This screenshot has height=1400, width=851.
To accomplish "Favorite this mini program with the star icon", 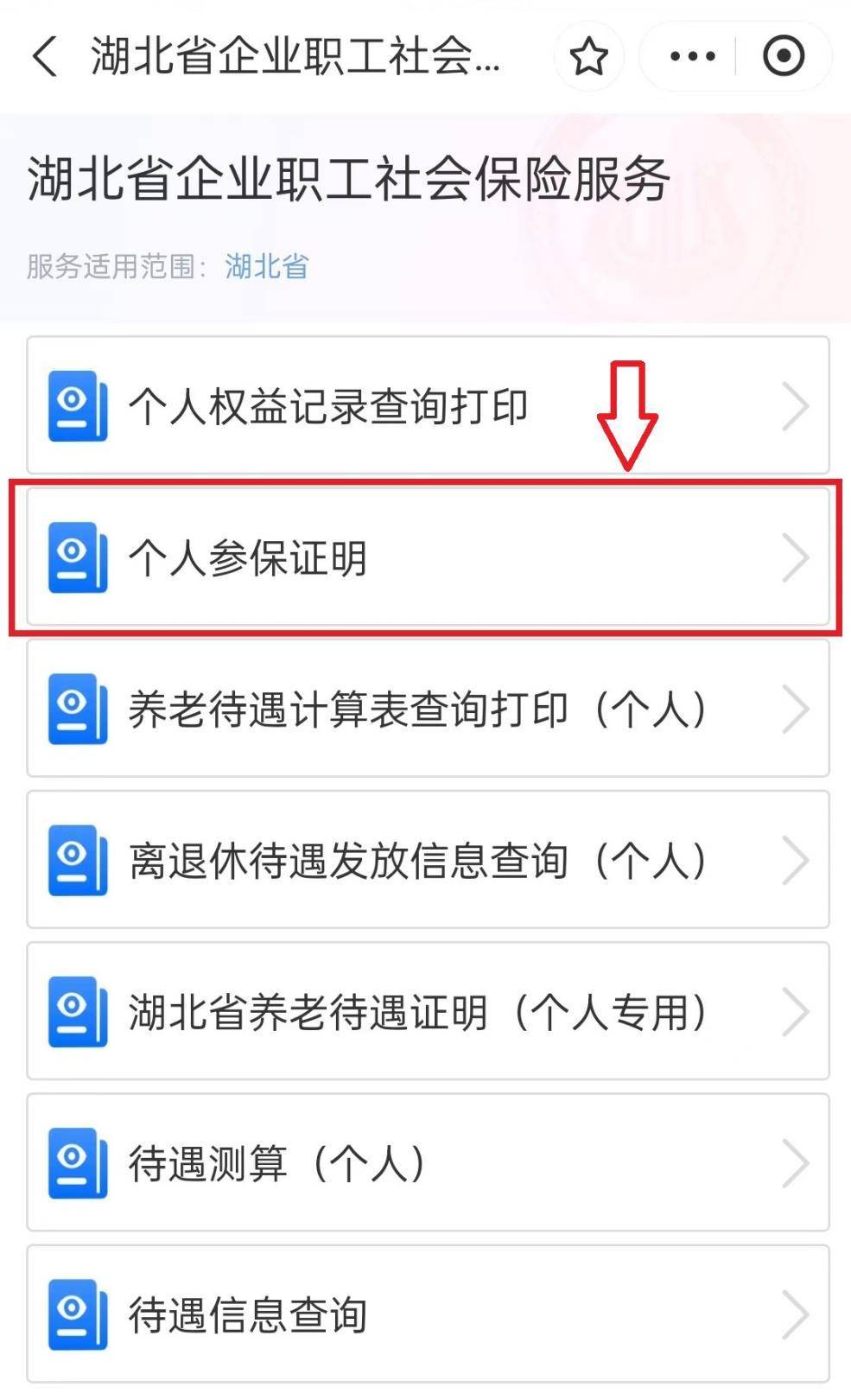I will click(588, 57).
